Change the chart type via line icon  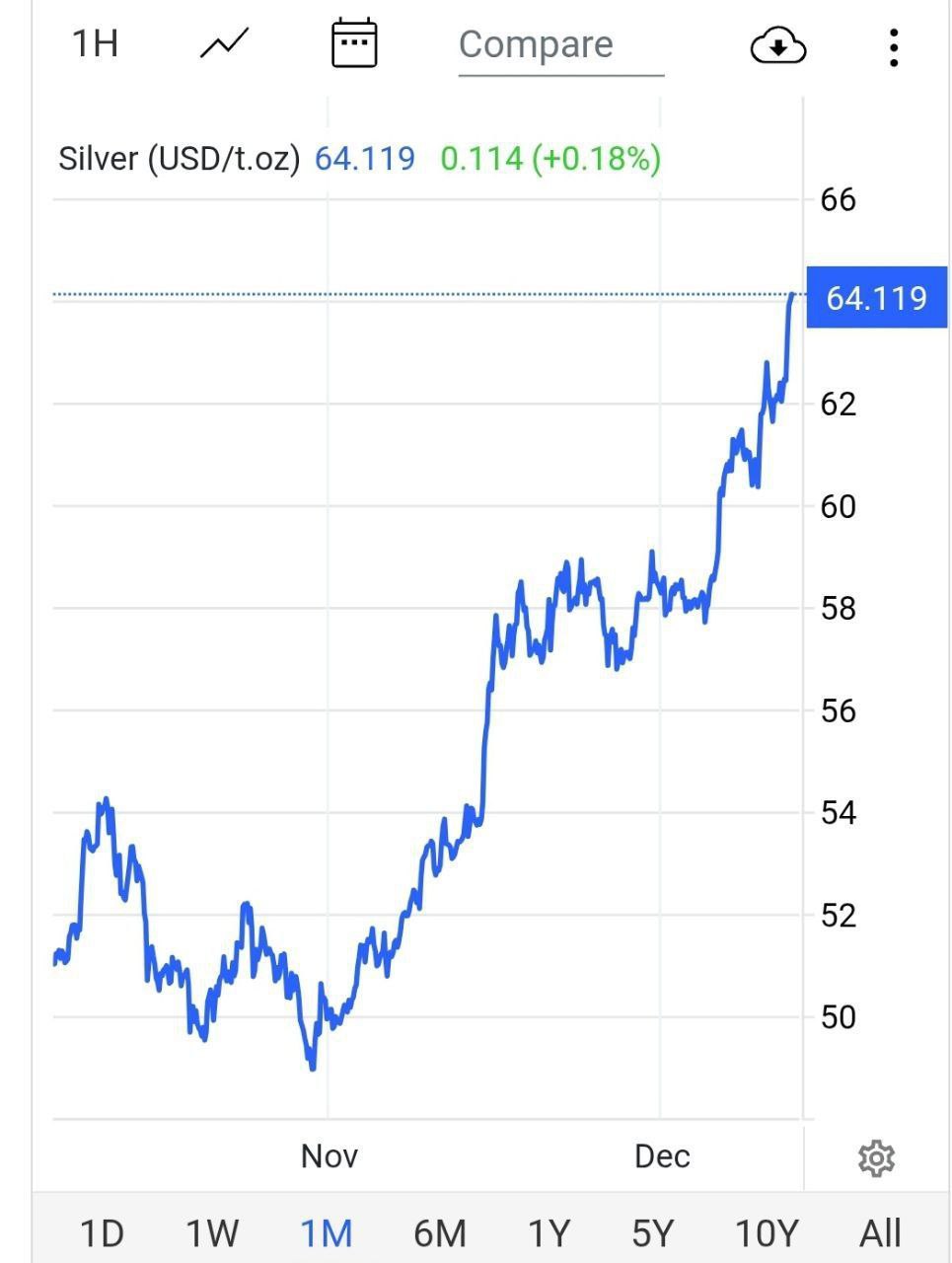pyautogui.click(x=225, y=43)
